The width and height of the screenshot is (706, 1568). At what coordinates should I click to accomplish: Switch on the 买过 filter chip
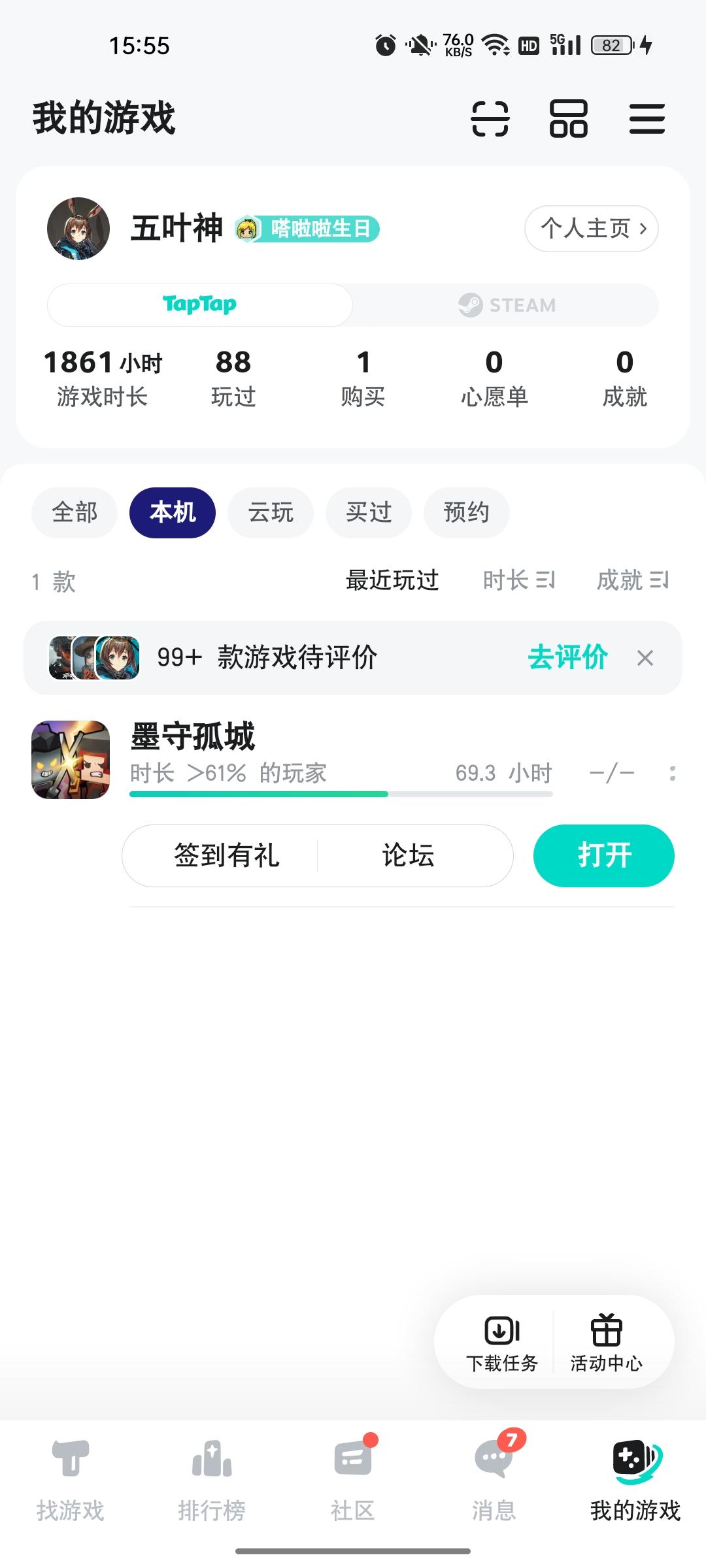click(x=368, y=513)
